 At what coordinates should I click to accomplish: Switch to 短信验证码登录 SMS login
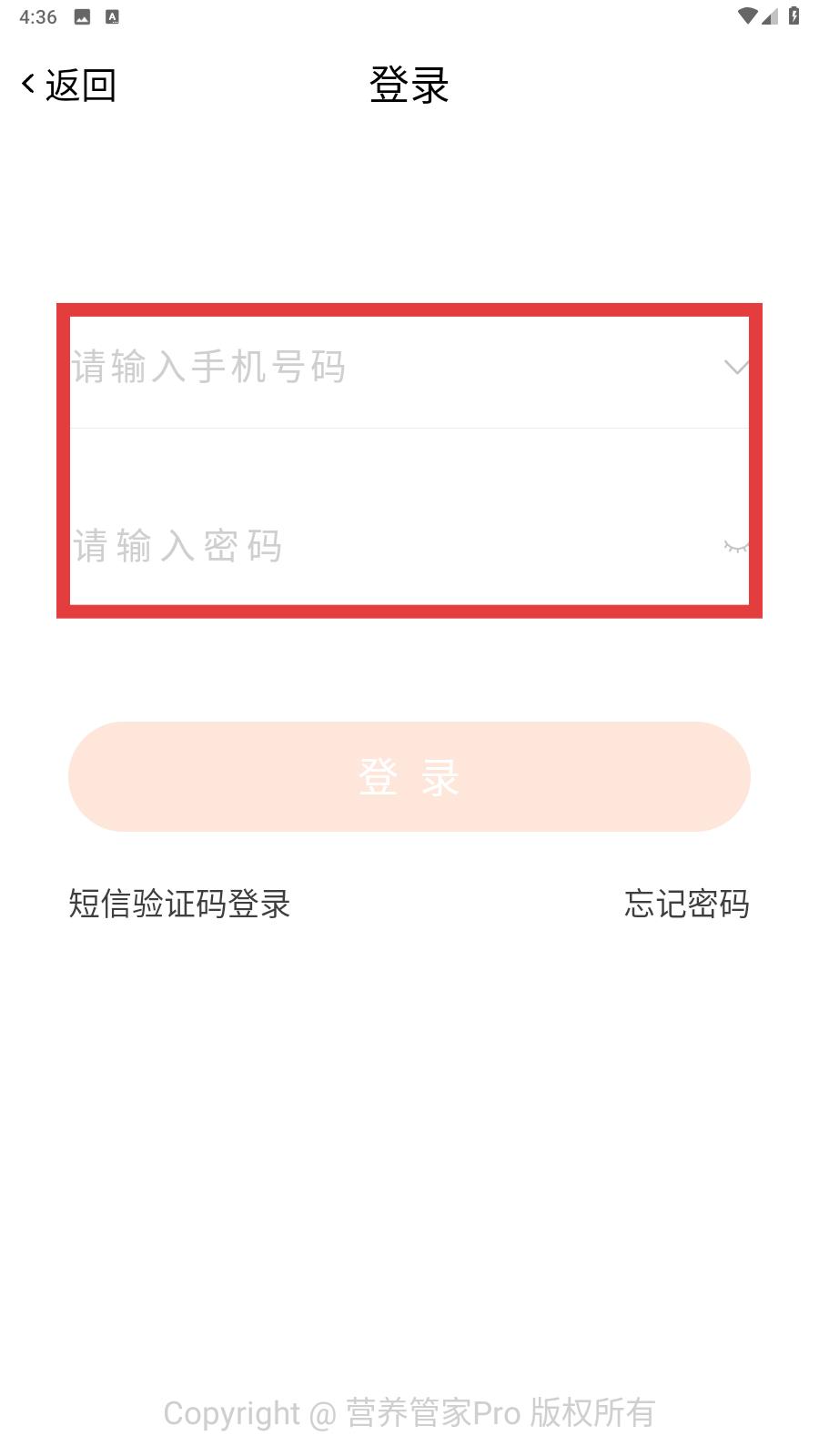pos(179,904)
